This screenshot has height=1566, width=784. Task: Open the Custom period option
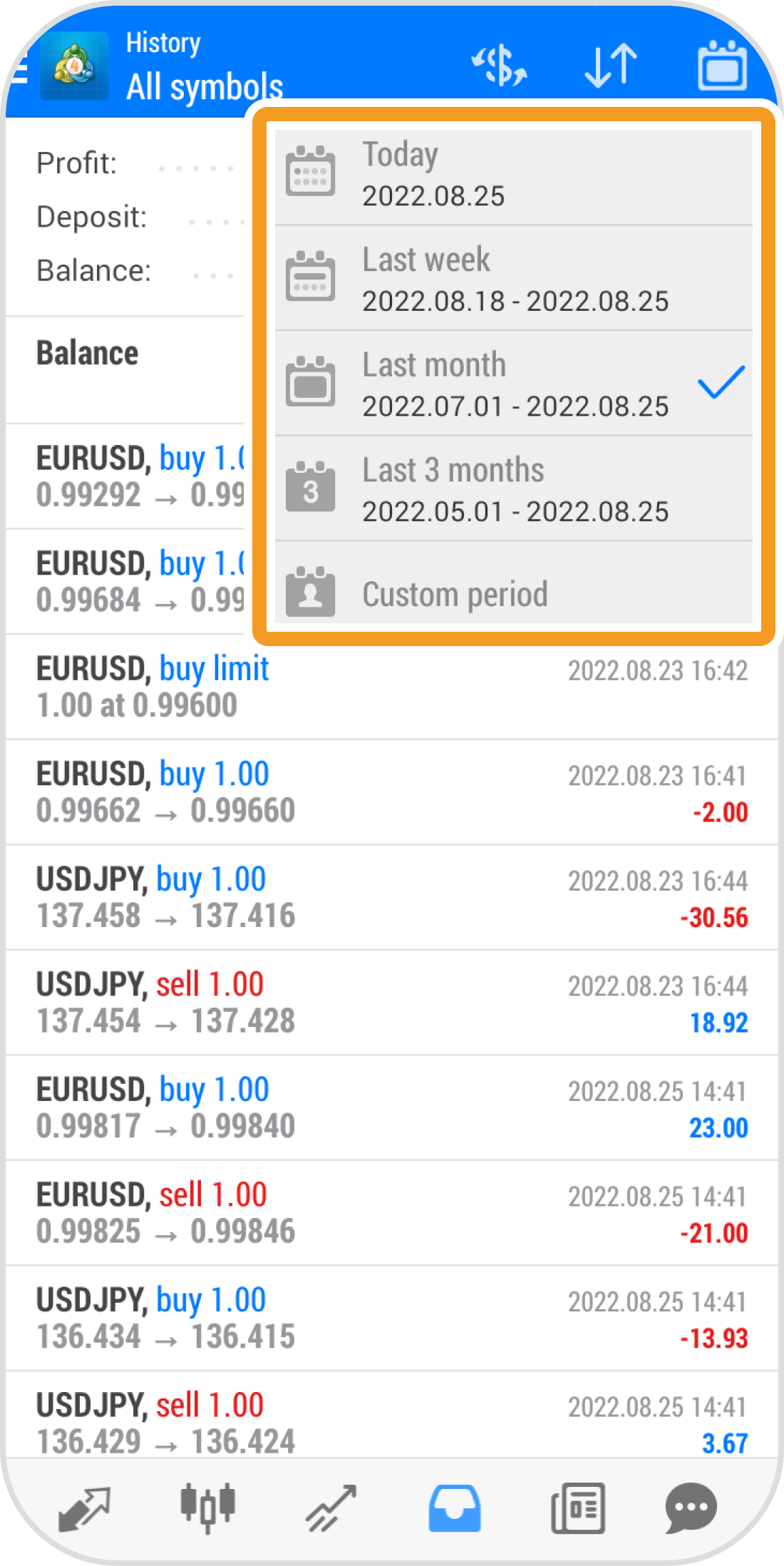point(499,593)
